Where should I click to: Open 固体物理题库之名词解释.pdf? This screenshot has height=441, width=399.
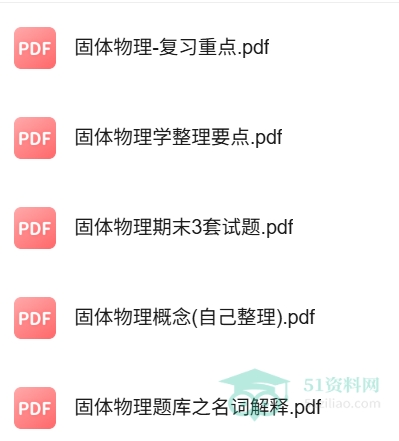[x=198, y=407]
